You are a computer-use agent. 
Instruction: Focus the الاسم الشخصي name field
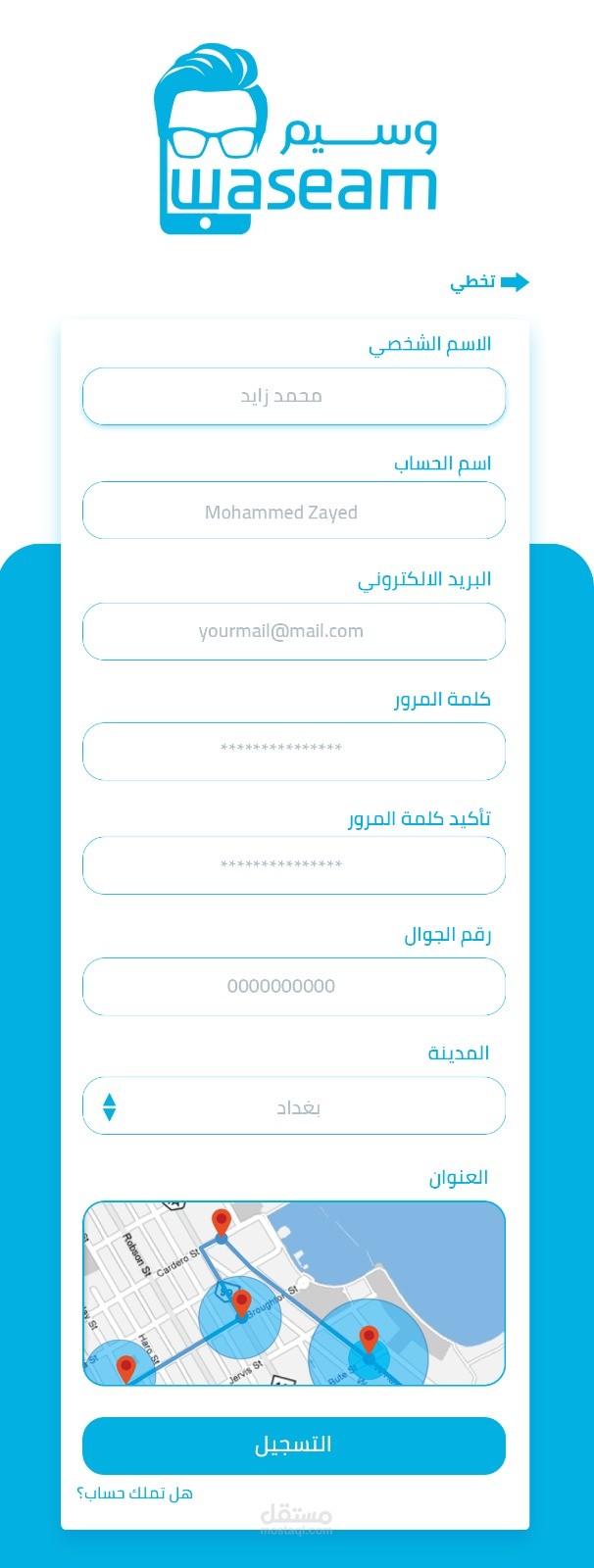point(293,396)
